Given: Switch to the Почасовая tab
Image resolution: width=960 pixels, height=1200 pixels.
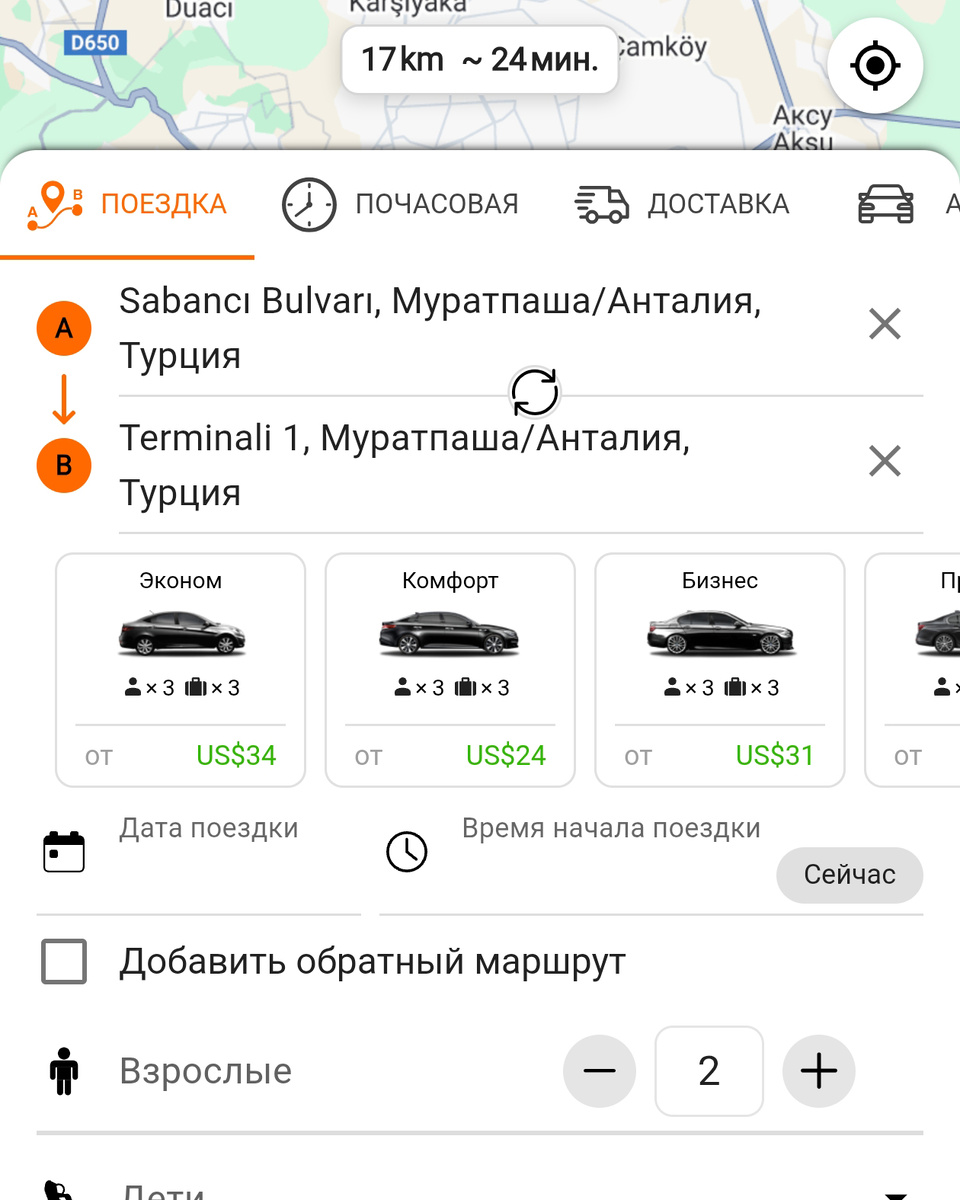Looking at the screenshot, I should pos(400,205).
